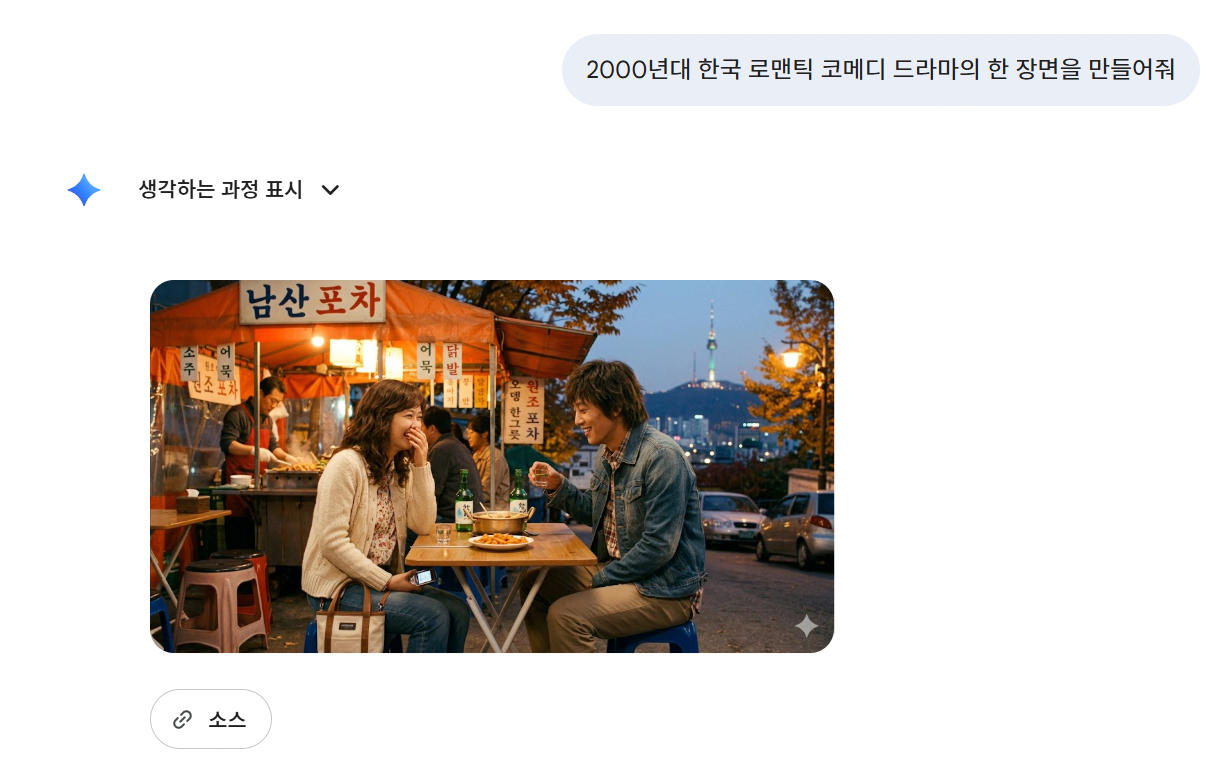Tap the 소스 sources button
This screenshot has height=767, width=1216.
point(211,719)
